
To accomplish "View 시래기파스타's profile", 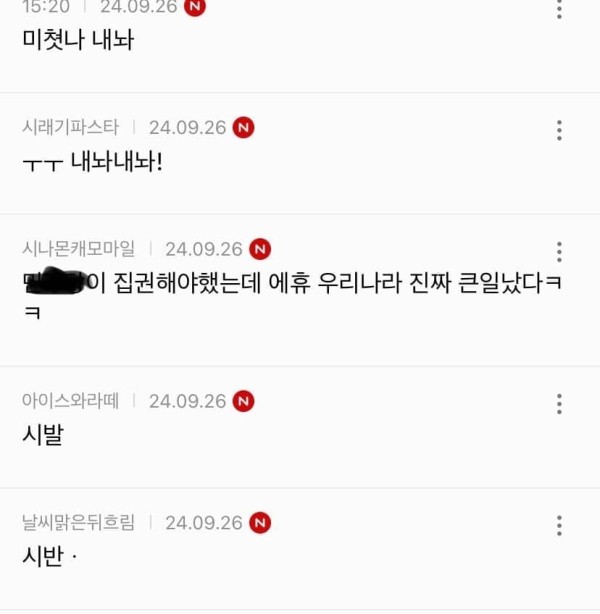I will (x=71, y=127).
